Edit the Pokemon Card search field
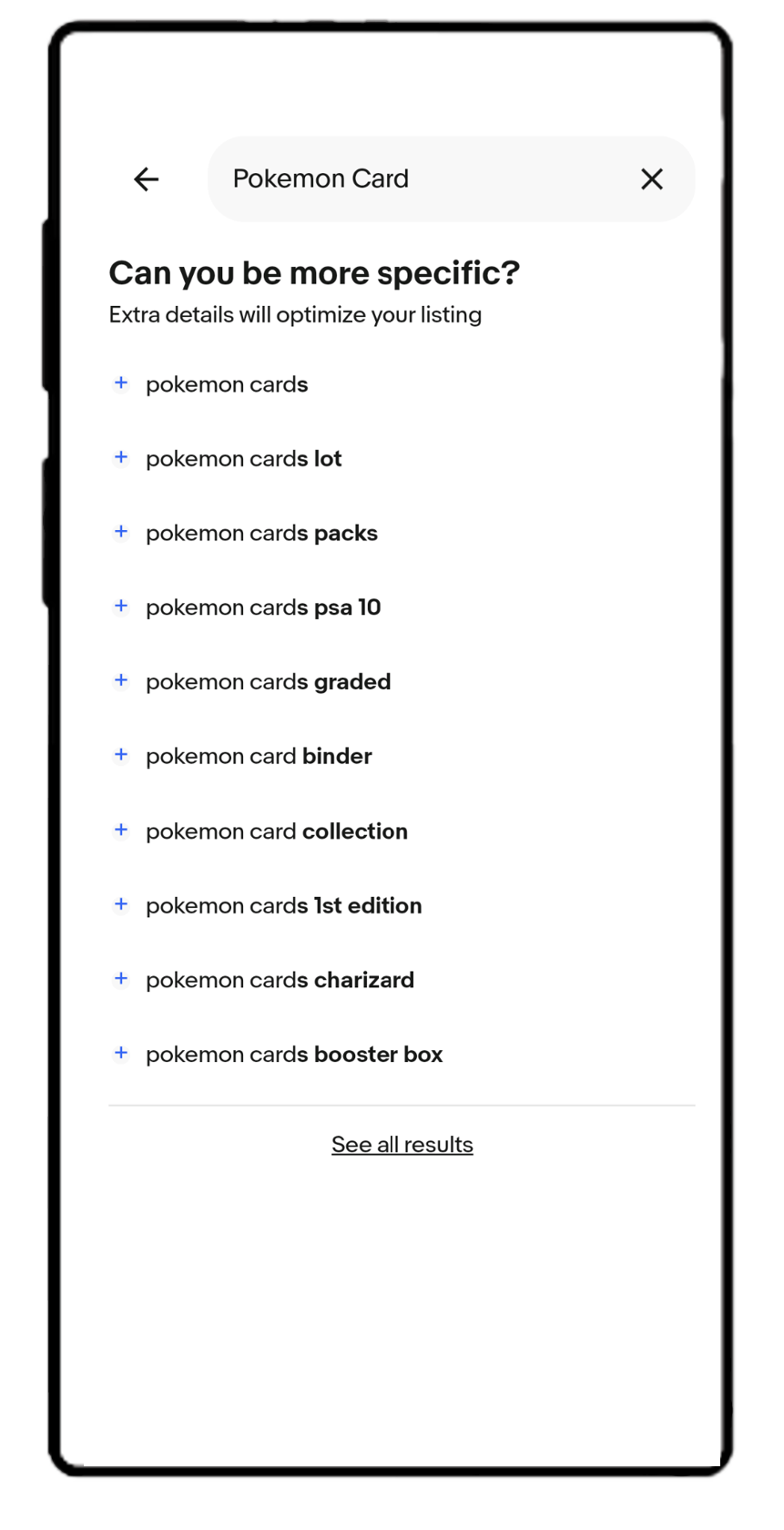This screenshot has width=784, height=1530. pyautogui.click(x=419, y=179)
